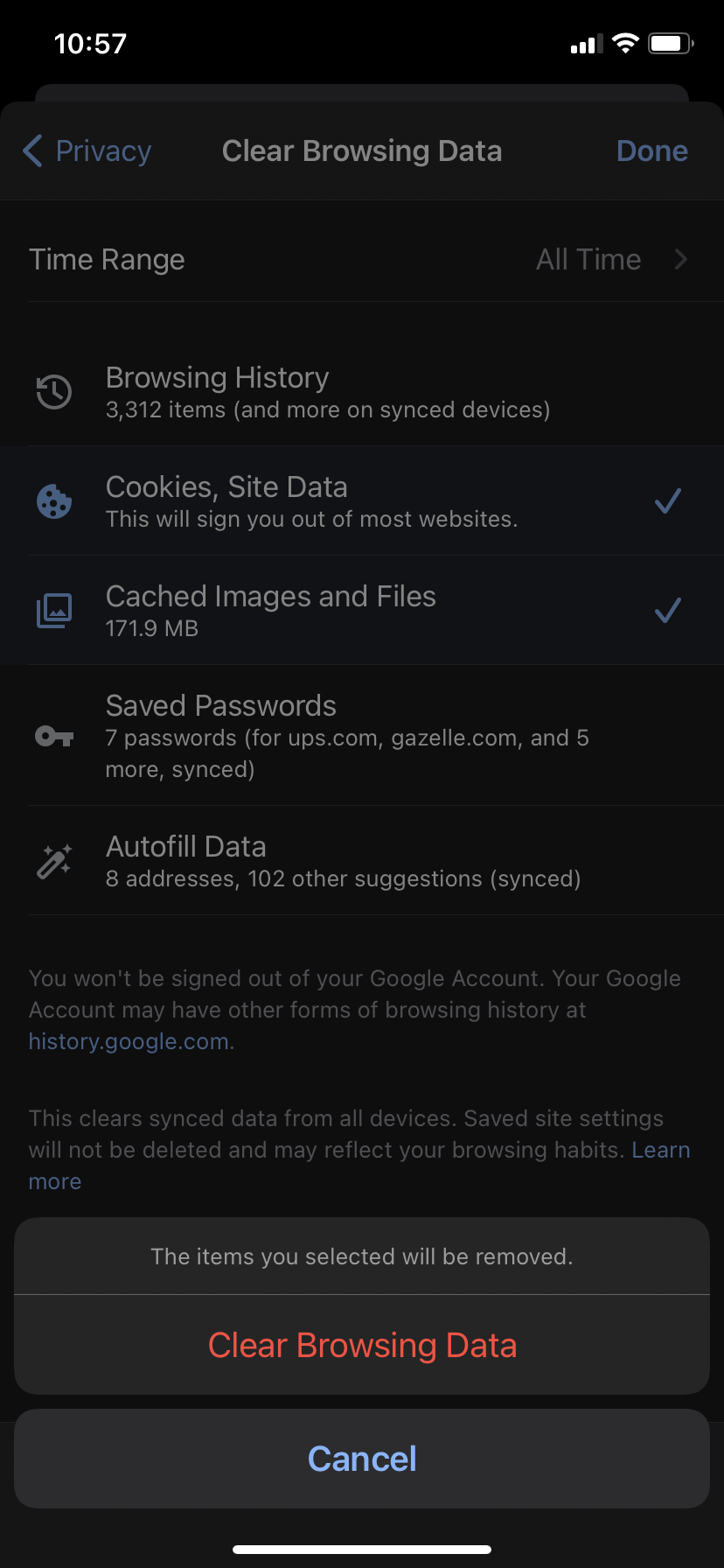Screen dimensions: 724x1568
Task: Click the Cached Images and Files icon
Action: (54, 610)
